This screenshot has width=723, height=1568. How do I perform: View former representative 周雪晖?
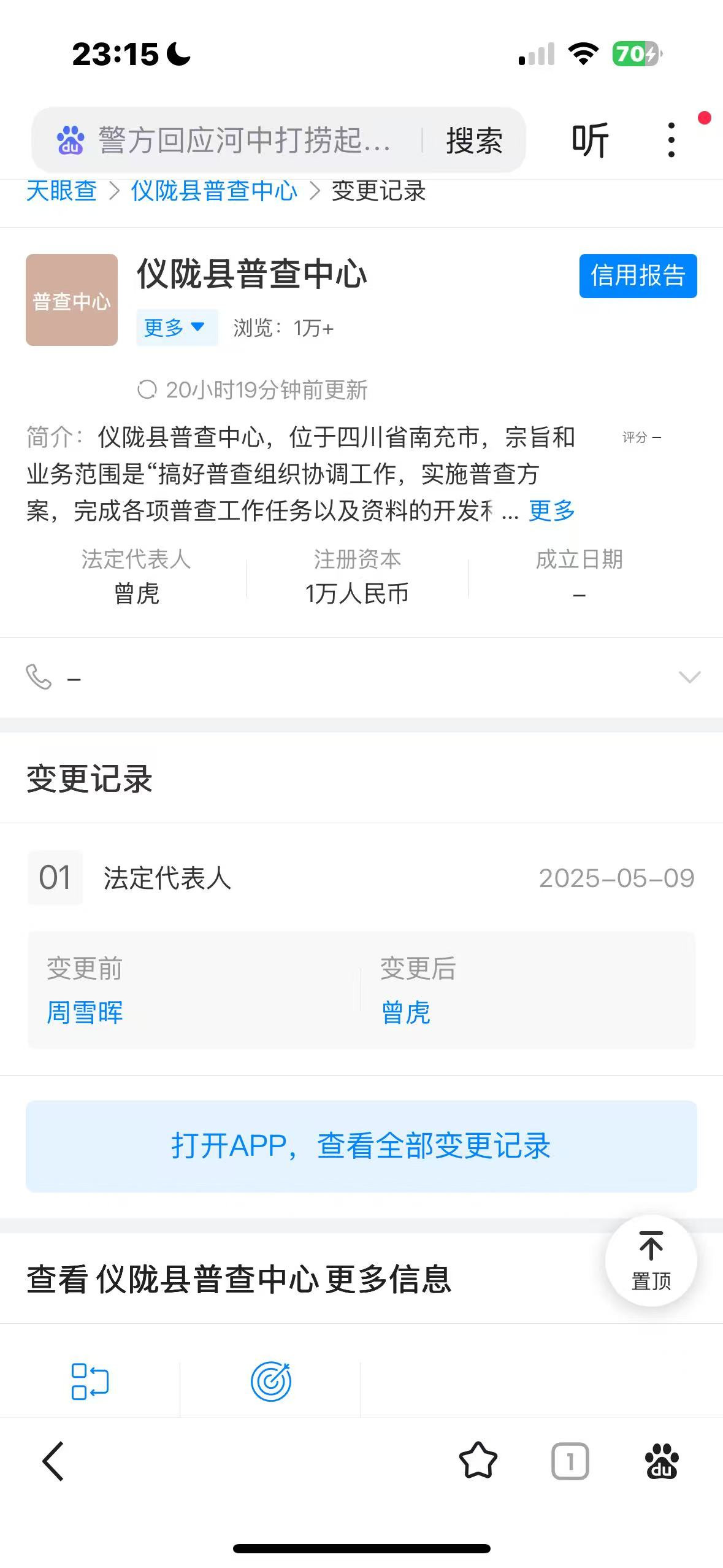pyautogui.click(x=85, y=1012)
